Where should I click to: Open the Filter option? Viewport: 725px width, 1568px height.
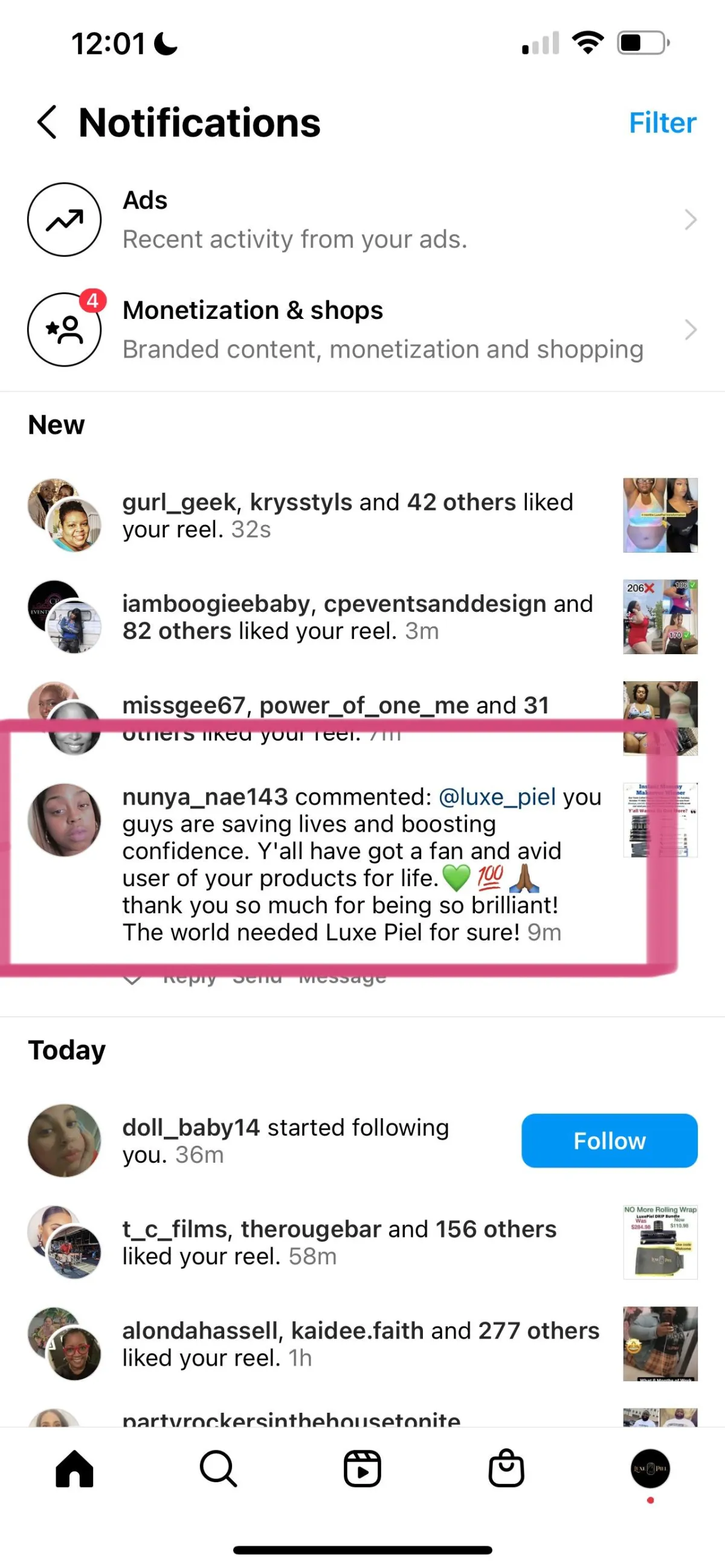click(x=662, y=123)
